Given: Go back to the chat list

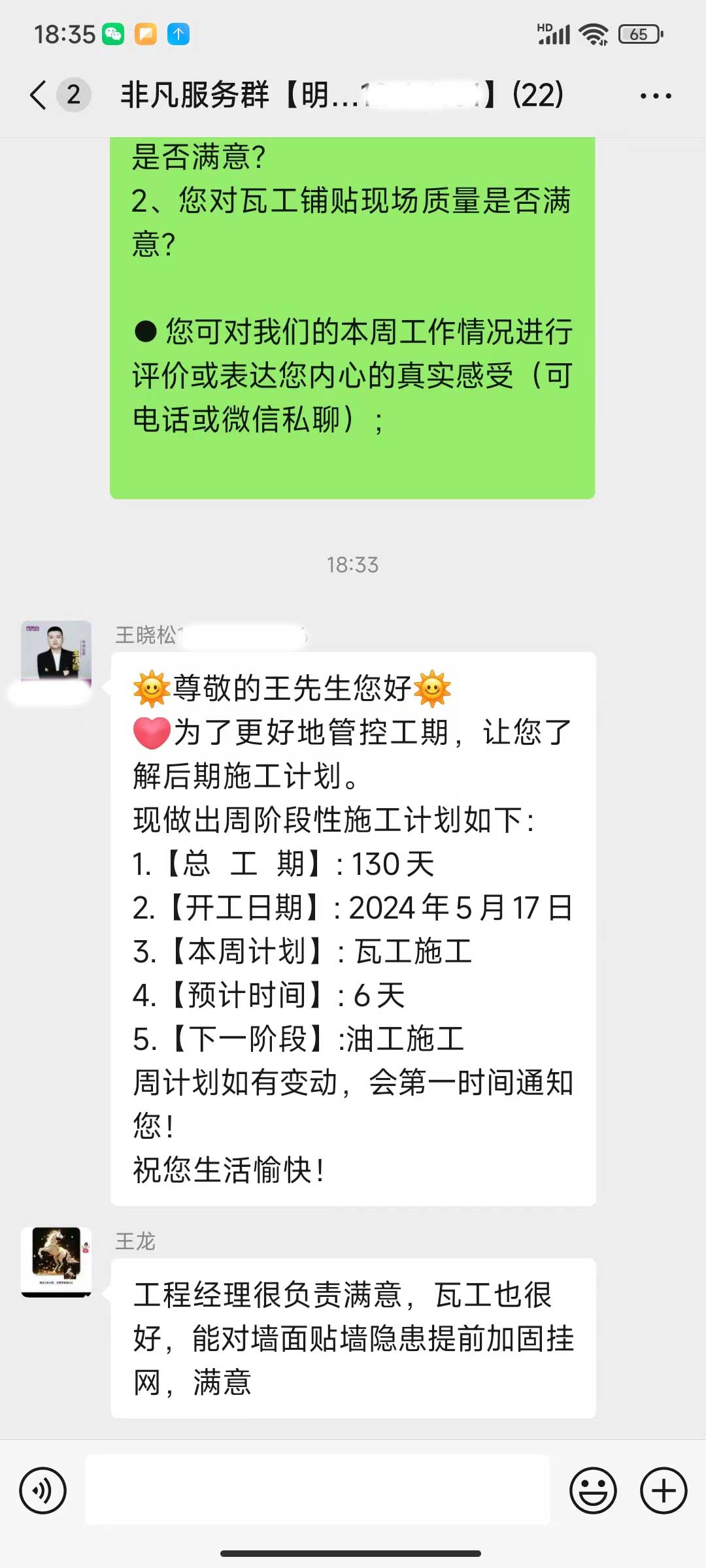Looking at the screenshot, I should (x=39, y=95).
